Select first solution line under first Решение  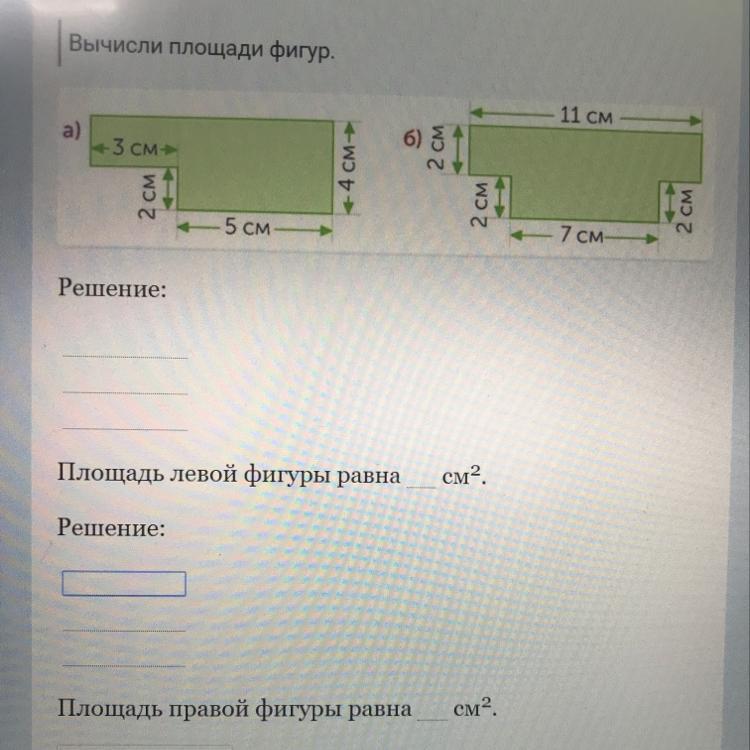click(x=124, y=350)
